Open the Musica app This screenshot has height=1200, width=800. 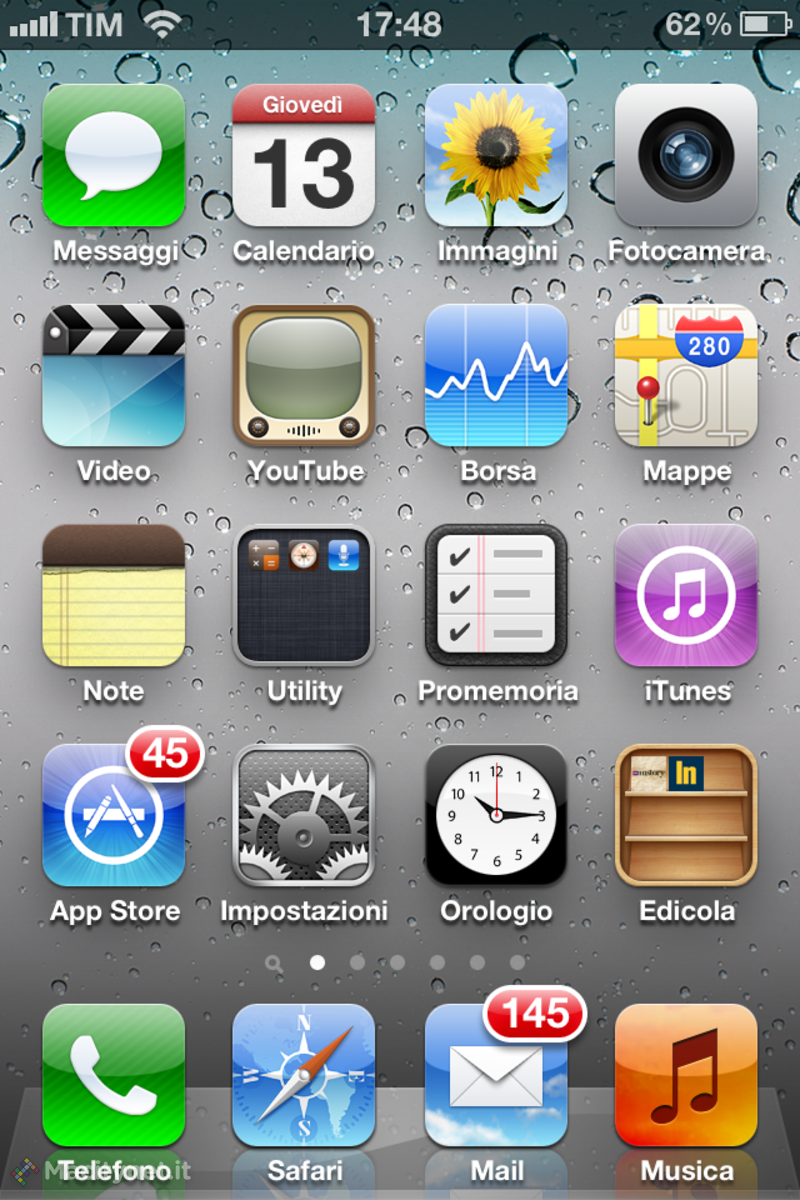coord(686,1075)
